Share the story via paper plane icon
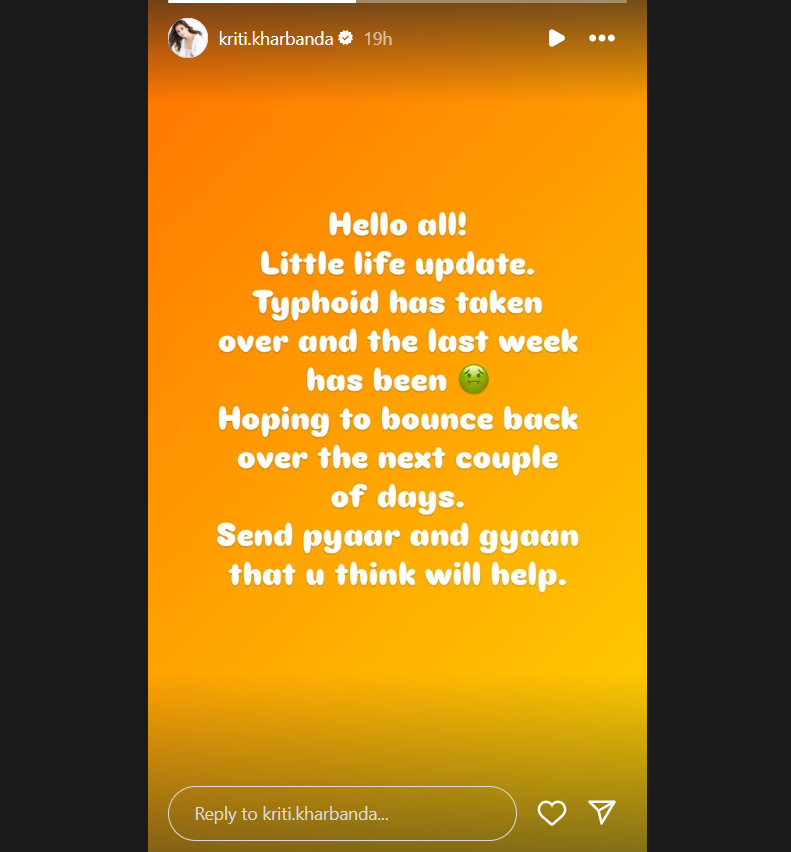Image resolution: width=791 pixels, height=852 pixels. click(602, 812)
